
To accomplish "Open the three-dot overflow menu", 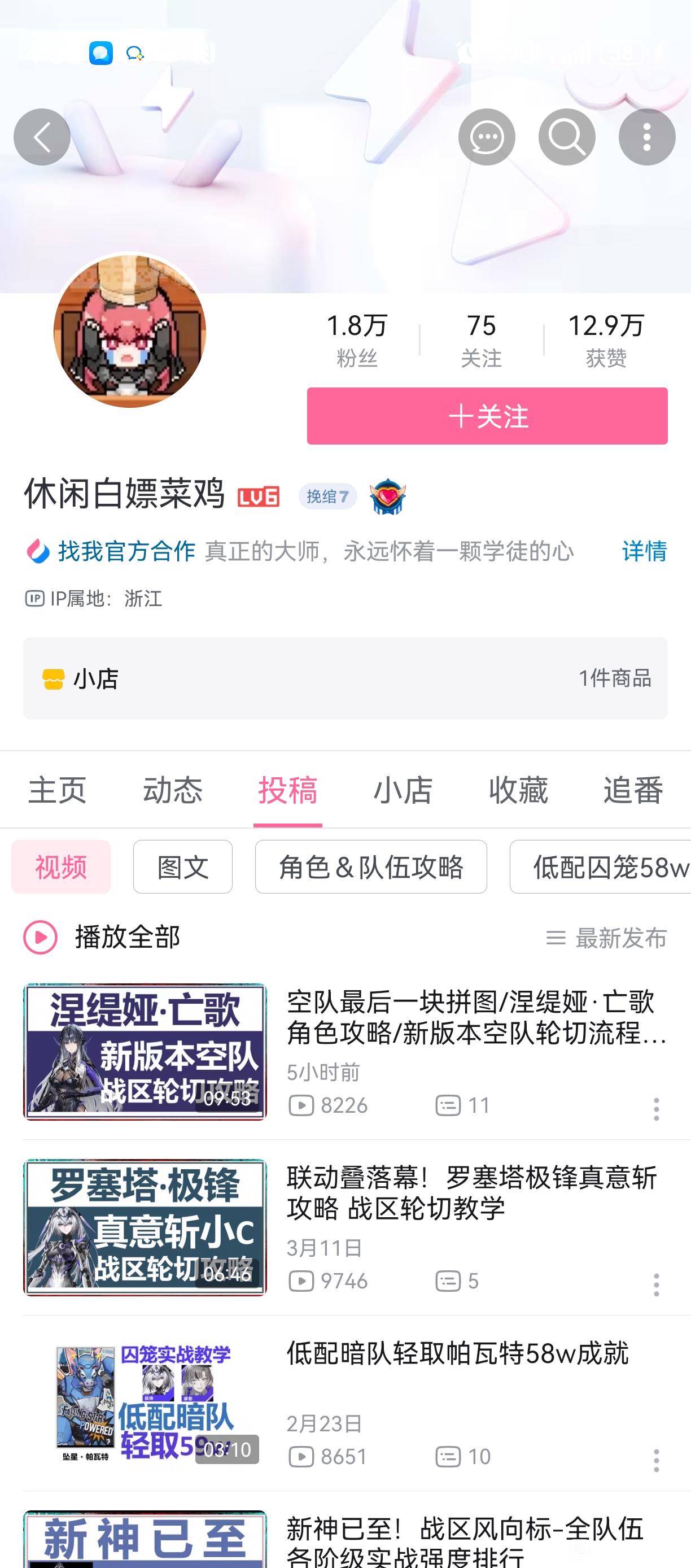I will (646, 137).
